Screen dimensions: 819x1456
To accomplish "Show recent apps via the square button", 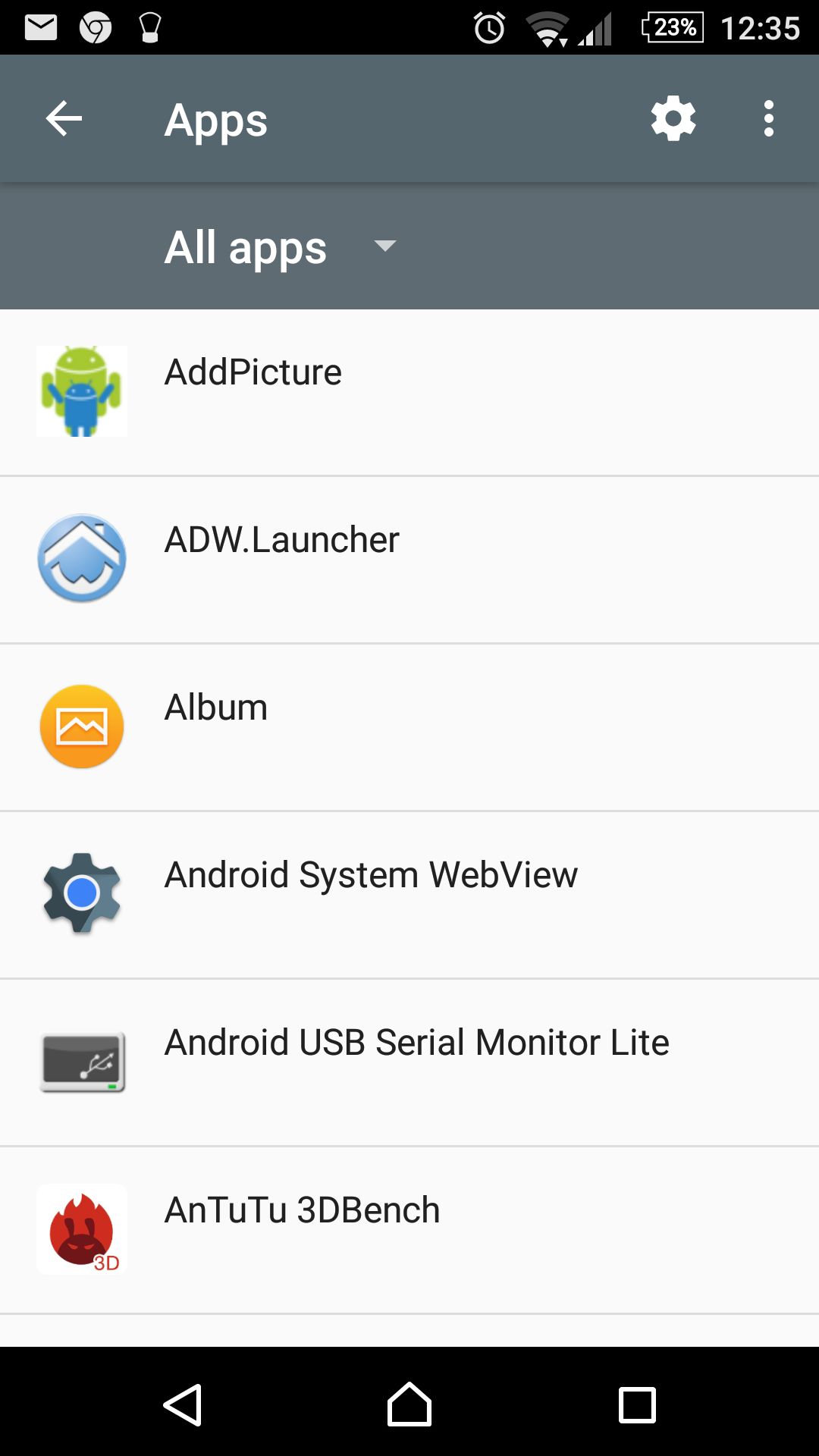I will pyautogui.click(x=637, y=1405).
